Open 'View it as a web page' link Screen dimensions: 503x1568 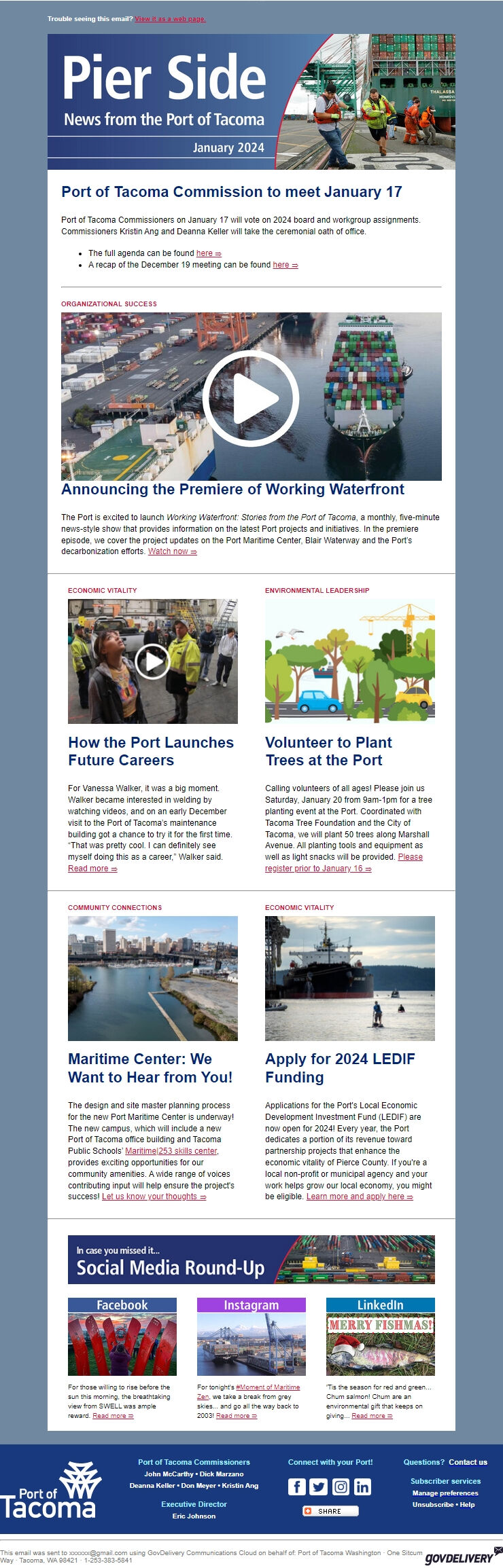pyautogui.click(x=170, y=19)
